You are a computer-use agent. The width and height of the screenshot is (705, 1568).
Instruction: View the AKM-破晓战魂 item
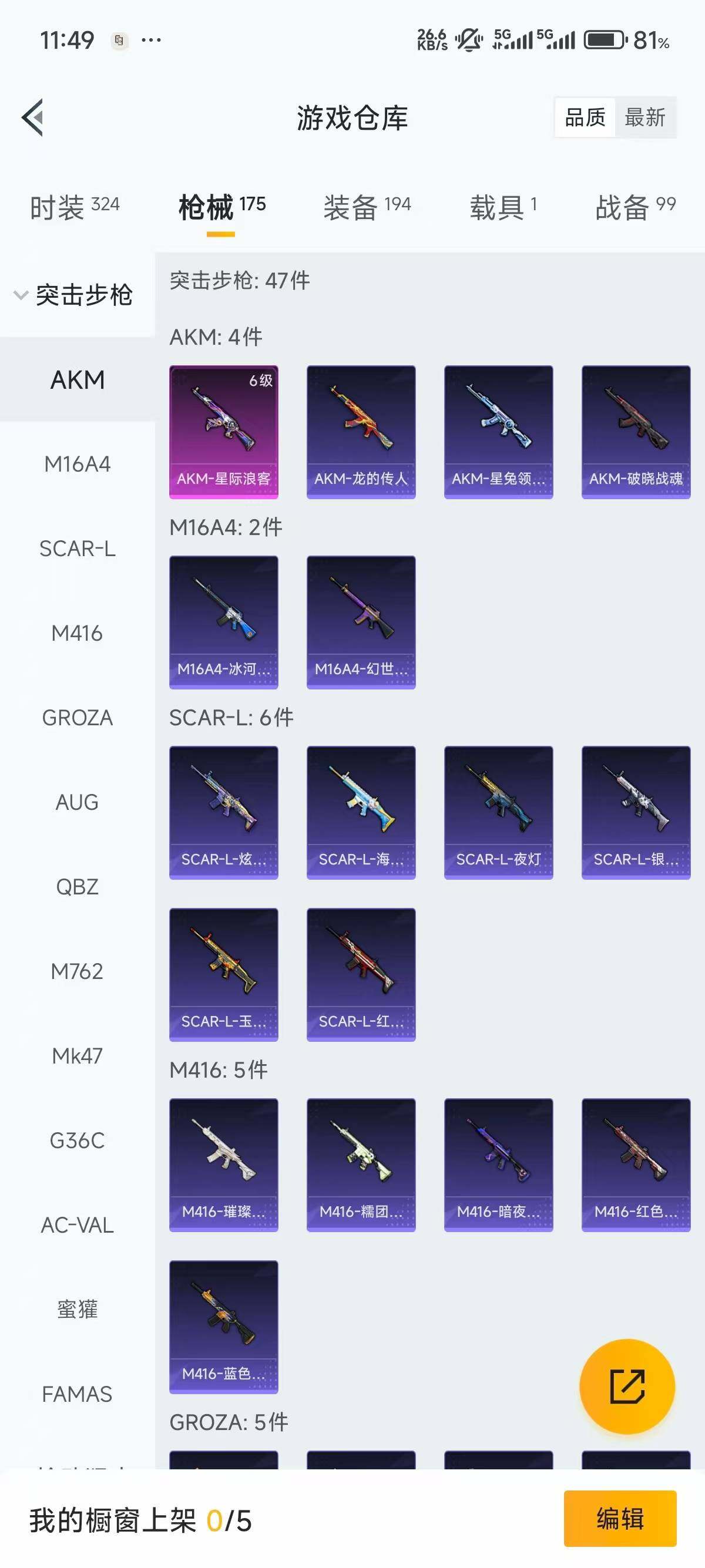[x=636, y=432]
